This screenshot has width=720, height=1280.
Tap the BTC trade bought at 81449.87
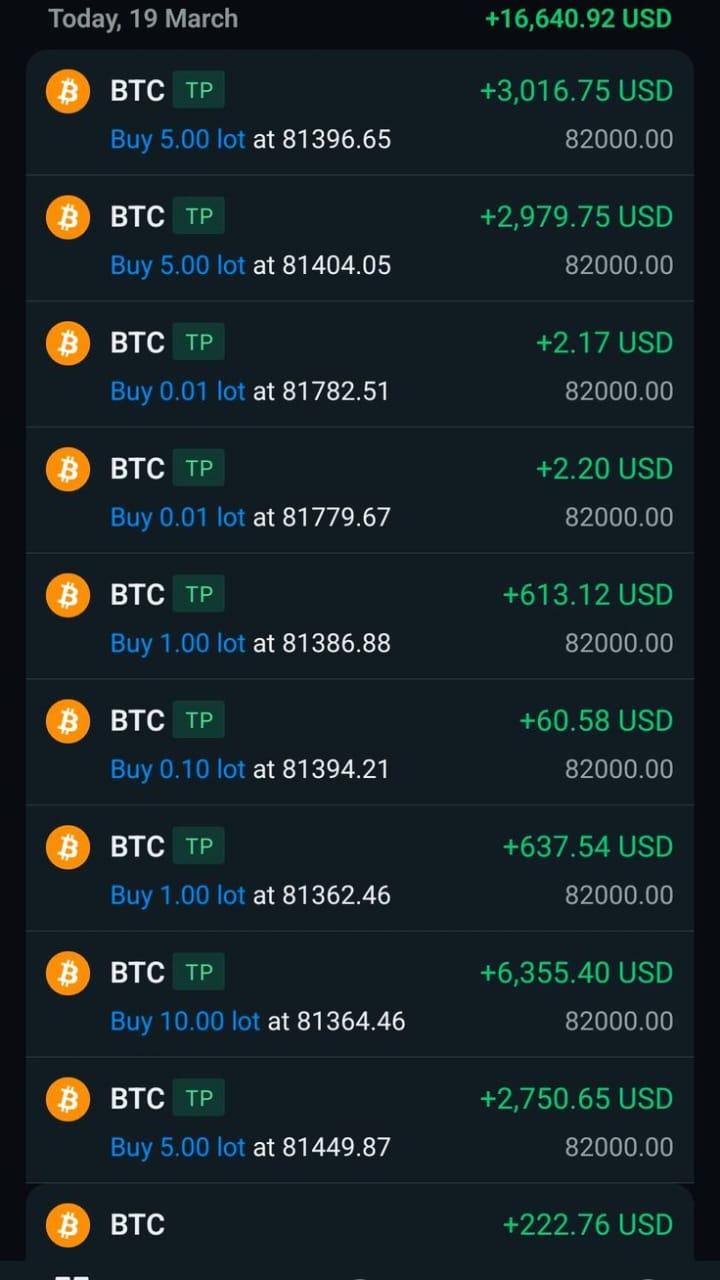tap(360, 1122)
